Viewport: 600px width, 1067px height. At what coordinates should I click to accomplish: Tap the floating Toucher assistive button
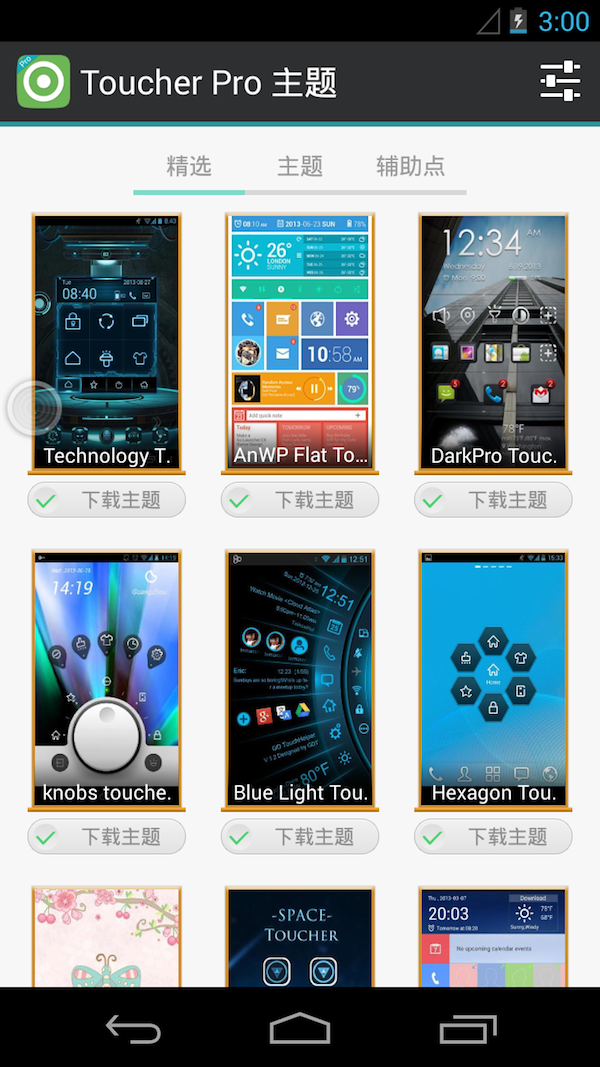click(x=34, y=408)
